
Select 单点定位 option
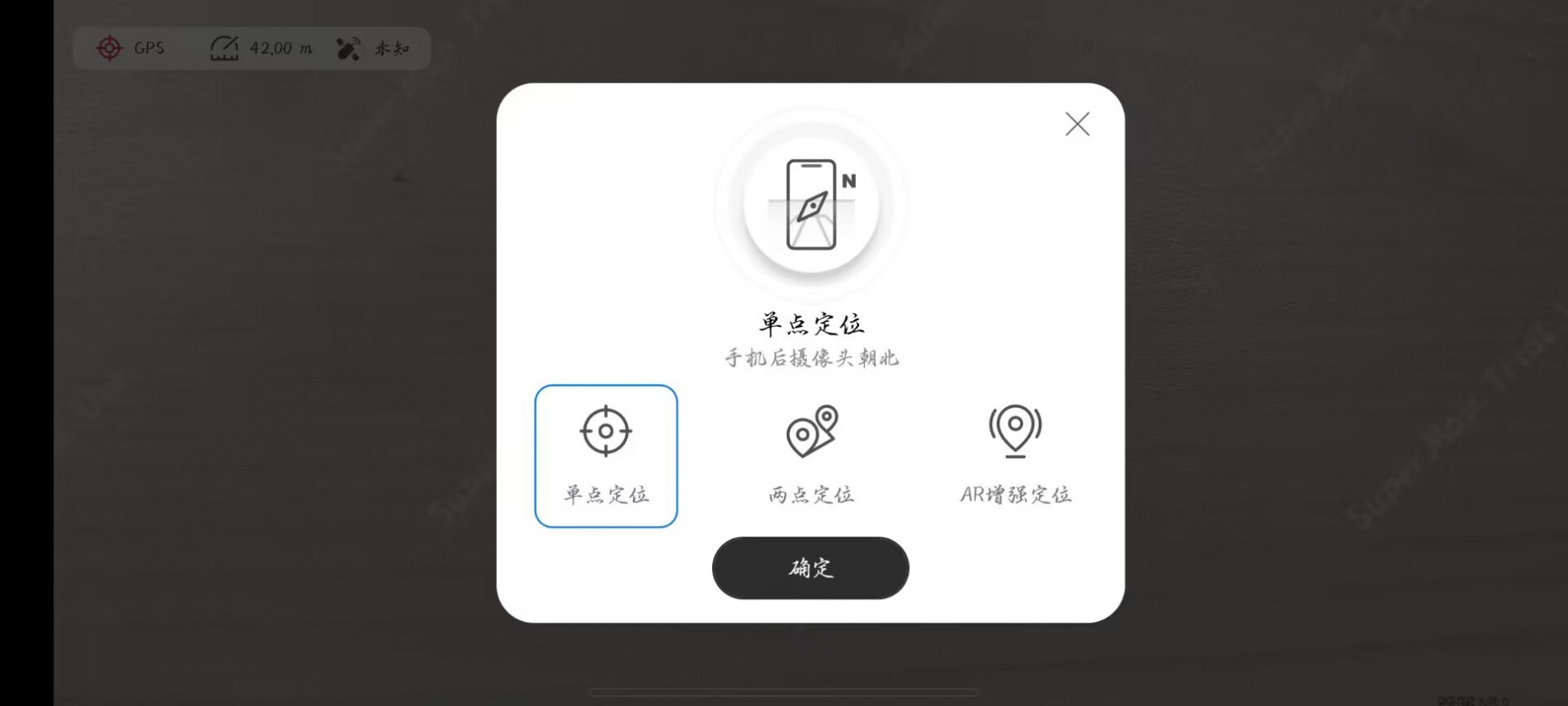point(606,455)
